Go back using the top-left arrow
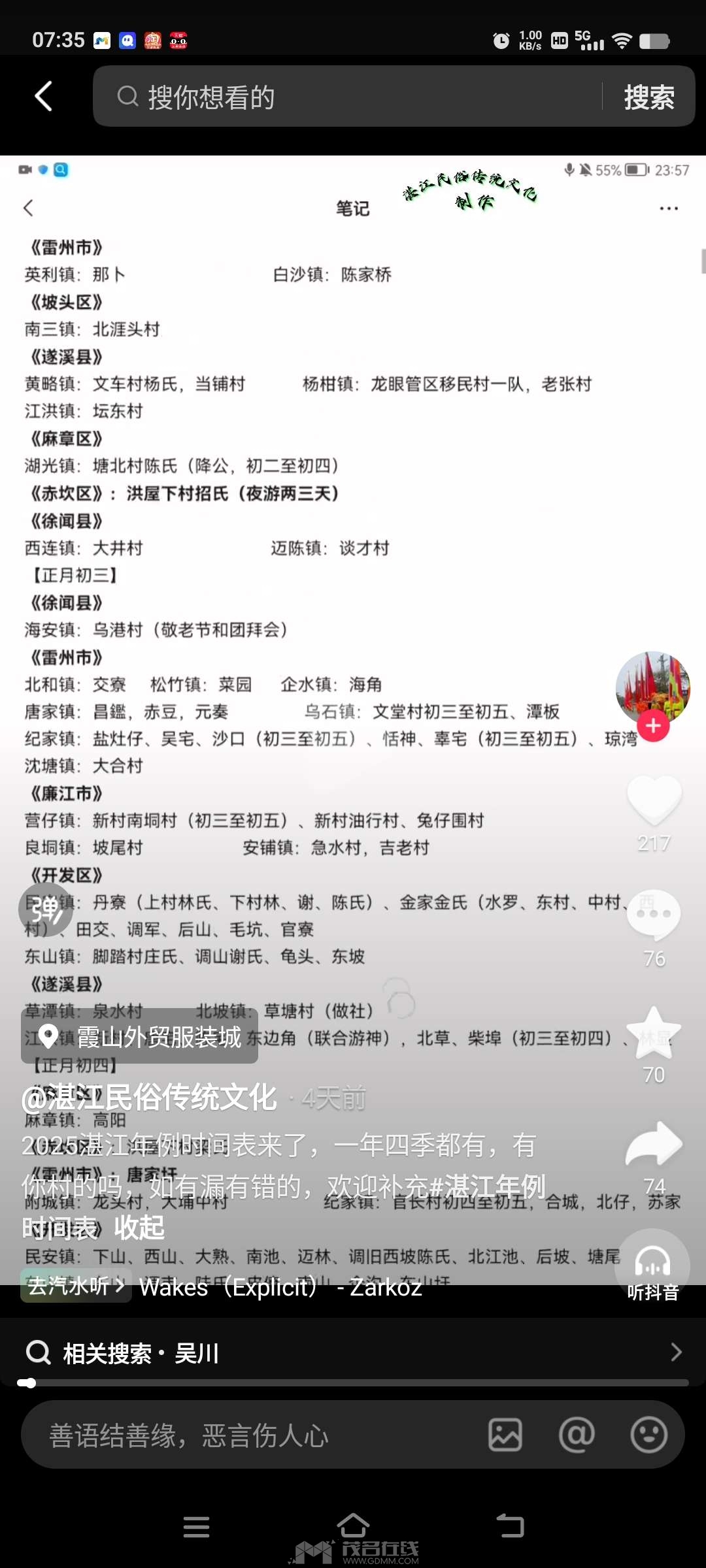 coord(43,97)
